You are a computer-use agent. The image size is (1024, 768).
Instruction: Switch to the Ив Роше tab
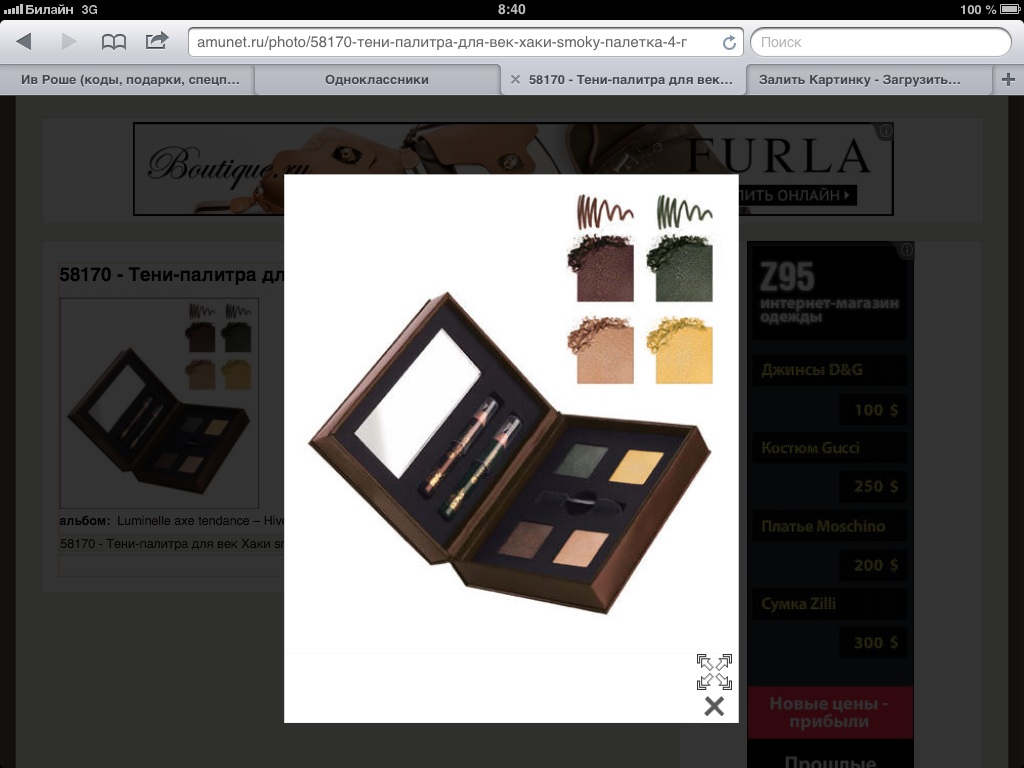(128, 79)
